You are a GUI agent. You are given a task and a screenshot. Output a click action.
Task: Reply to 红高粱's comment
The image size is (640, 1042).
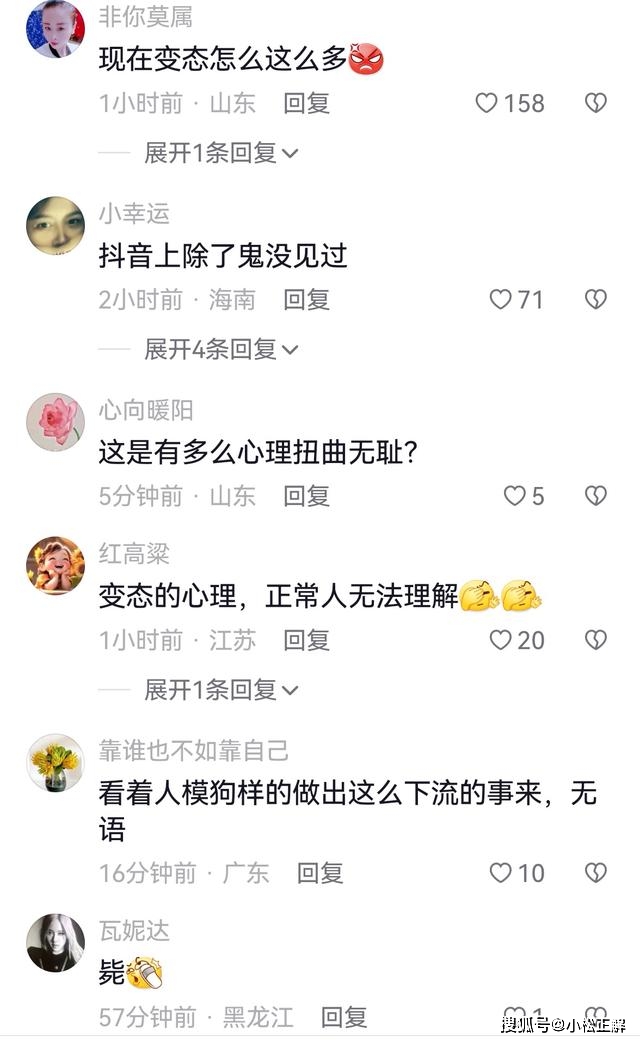pyautogui.click(x=306, y=640)
